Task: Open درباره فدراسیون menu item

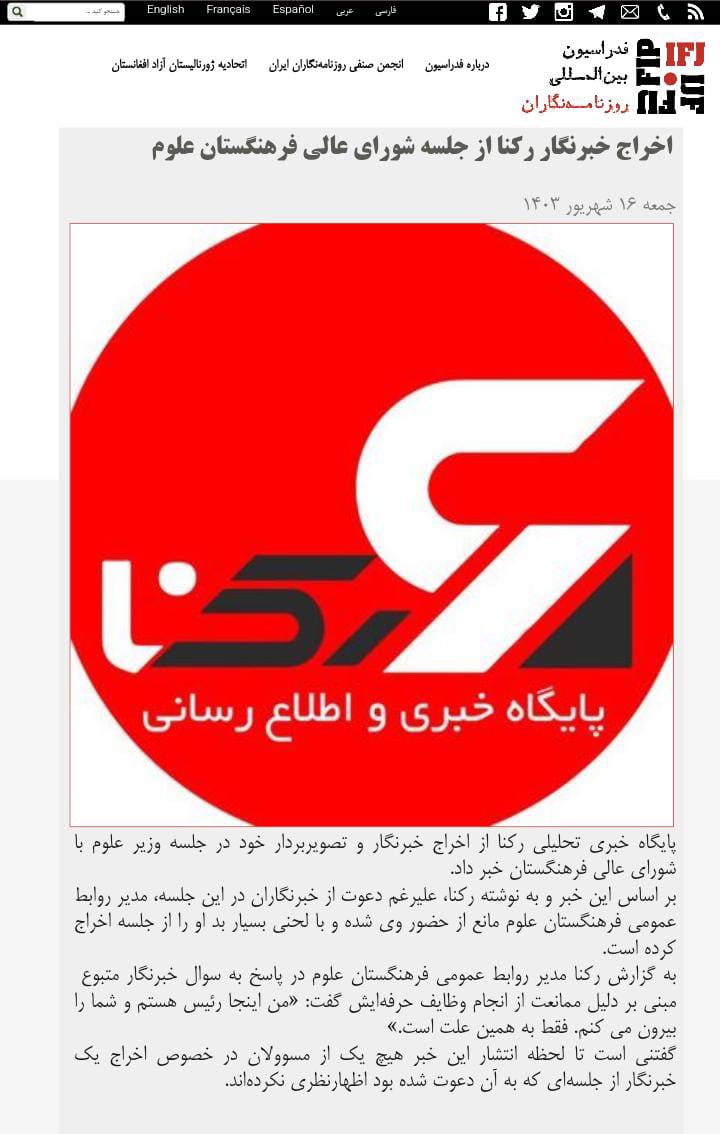Action: (457, 65)
